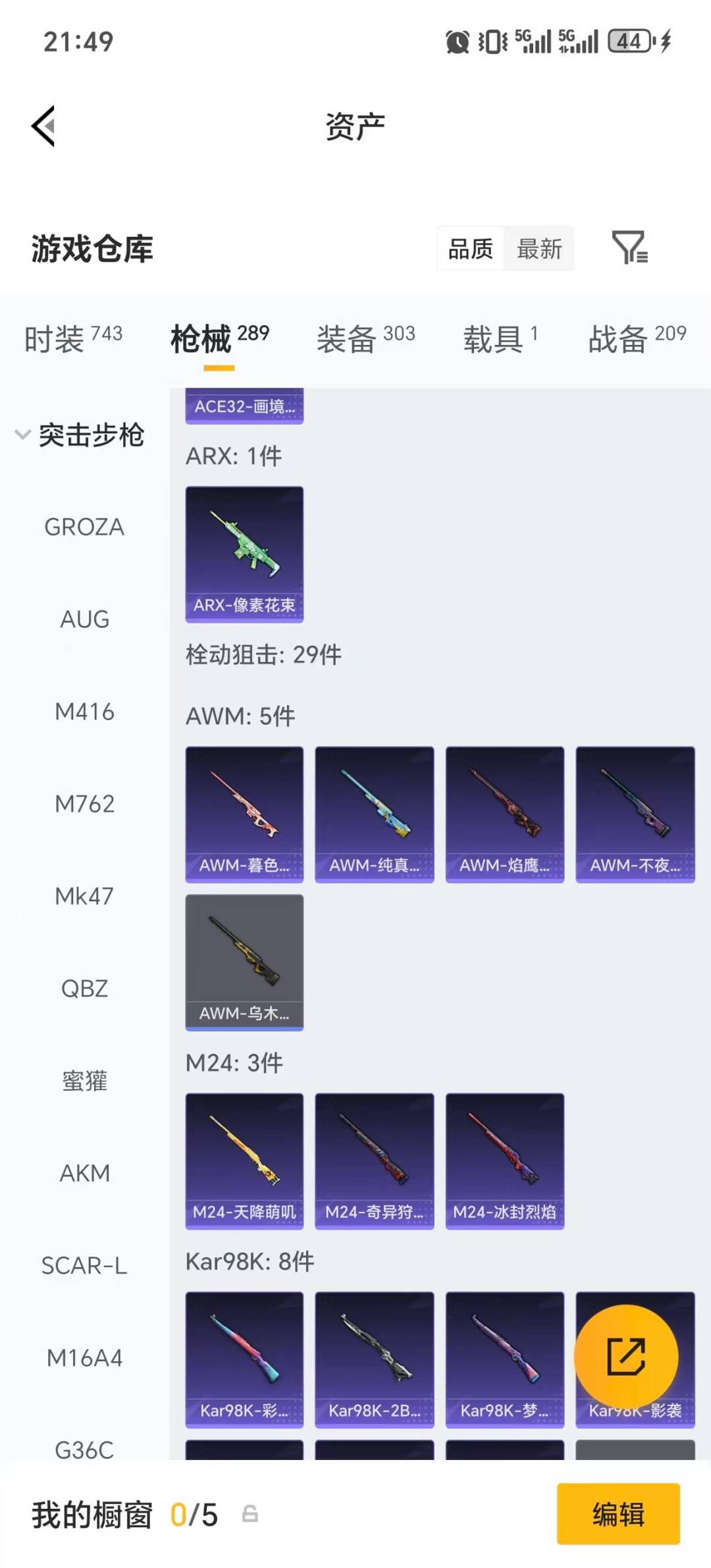Select GROZA in the weapon sidebar
The width and height of the screenshot is (711, 1568).
[84, 527]
